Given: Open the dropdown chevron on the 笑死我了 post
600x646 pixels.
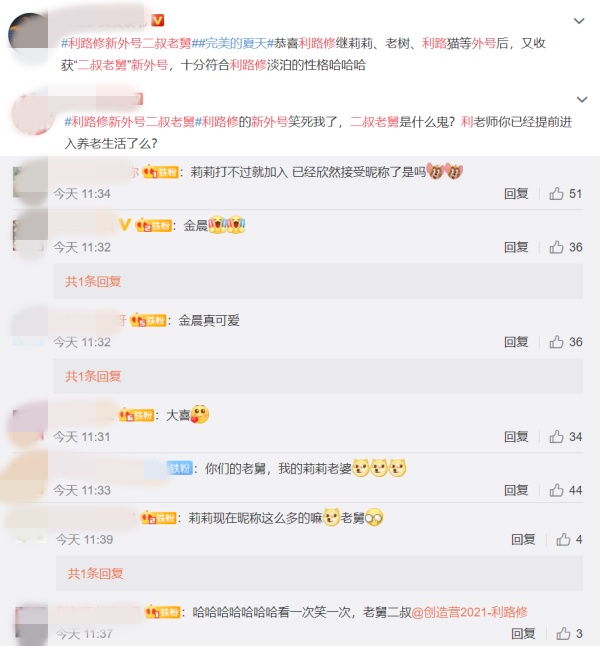Looking at the screenshot, I should (580, 98).
